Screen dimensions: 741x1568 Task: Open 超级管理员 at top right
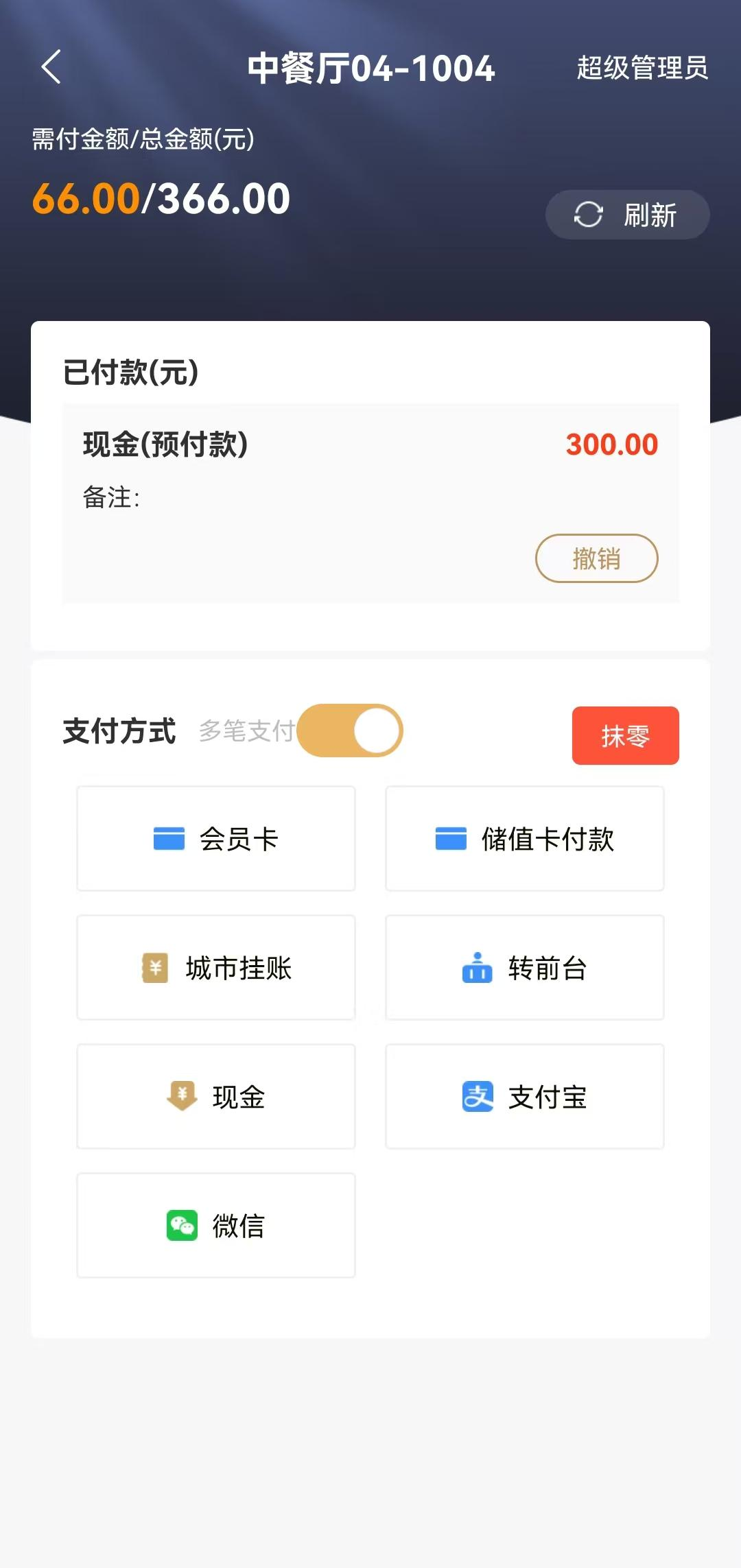click(x=642, y=68)
